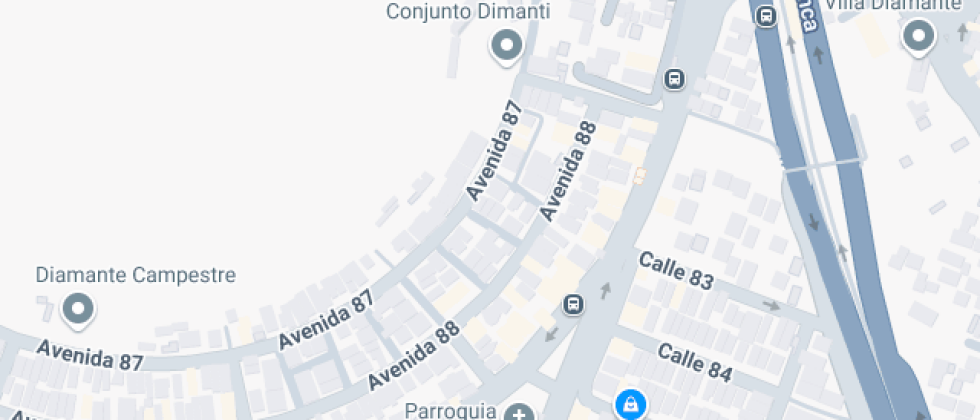Open the Parroquia church marker
Screen dimensions: 980x420
518,413
